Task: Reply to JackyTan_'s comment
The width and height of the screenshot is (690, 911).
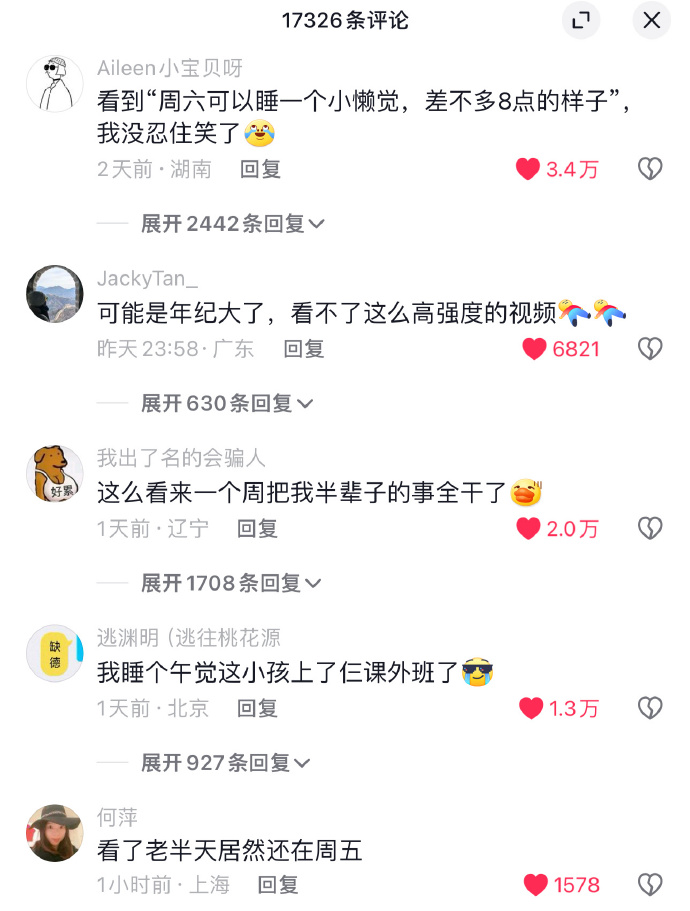Action: 304,348
